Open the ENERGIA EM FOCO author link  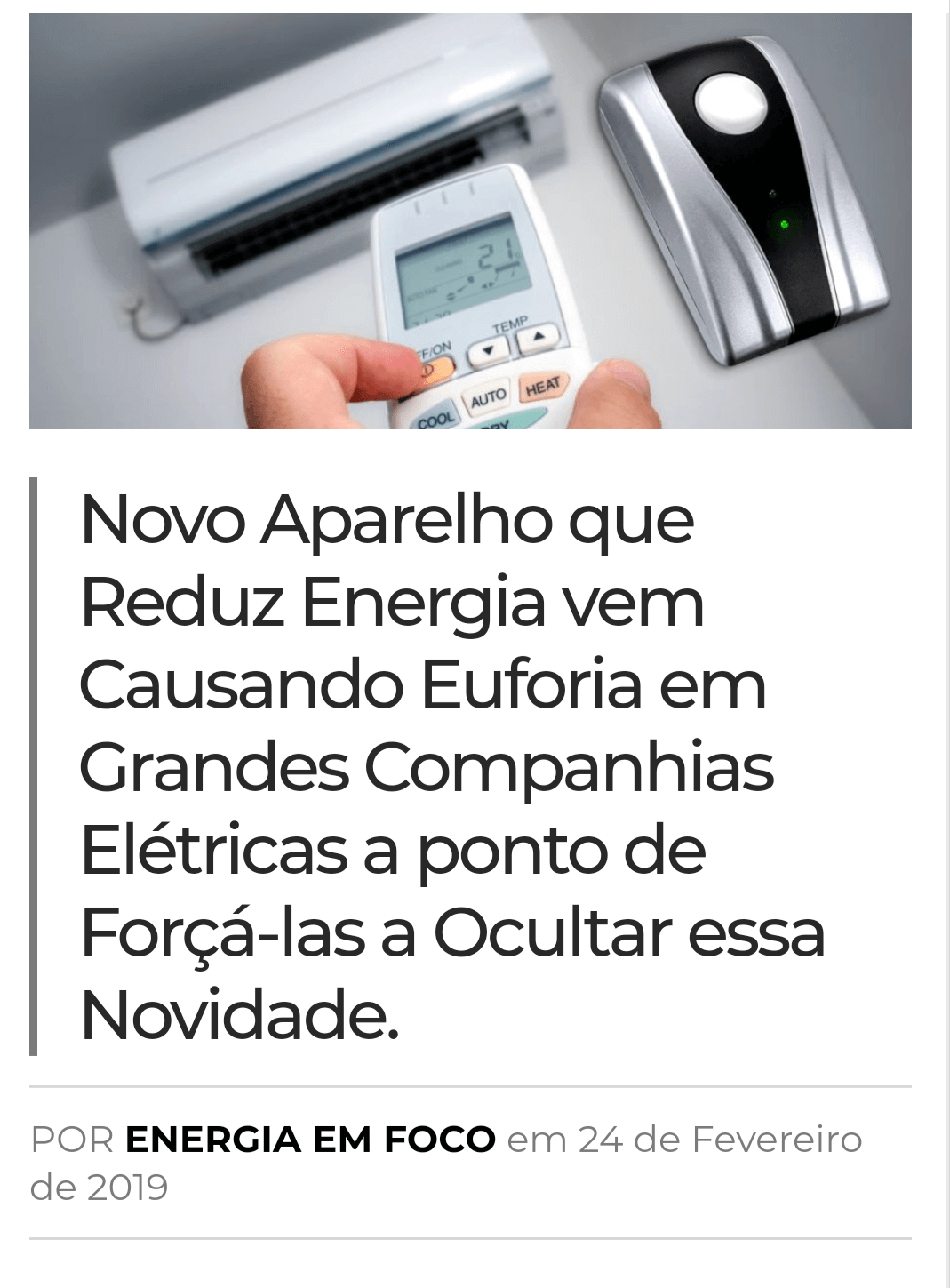[310, 1139]
